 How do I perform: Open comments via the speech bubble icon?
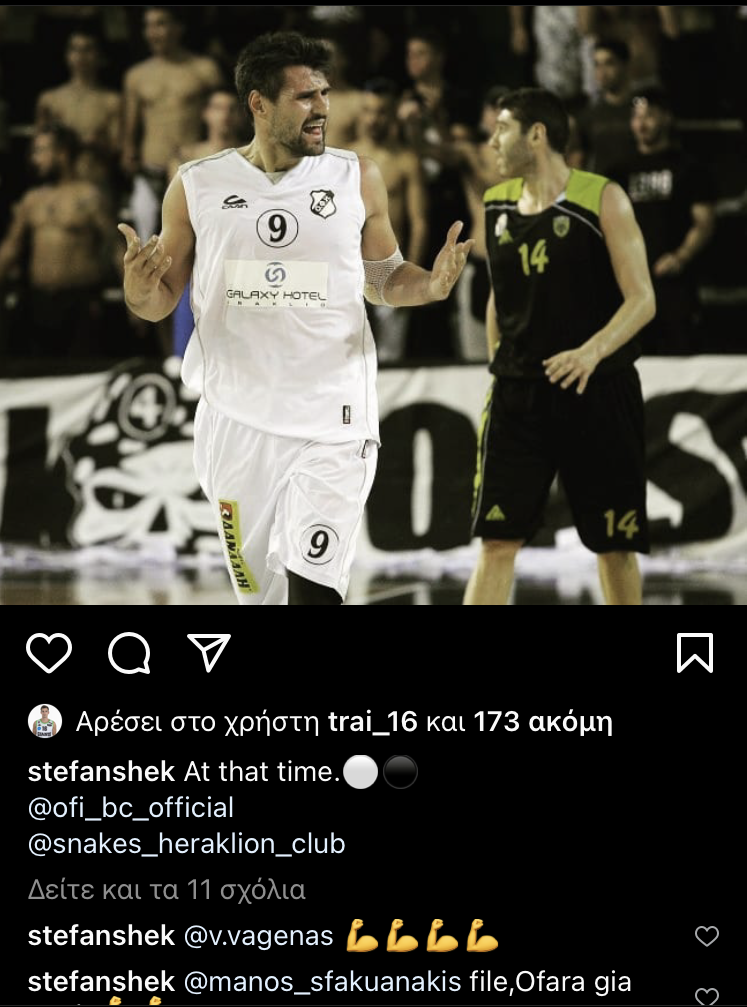click(x=129, y=653)
